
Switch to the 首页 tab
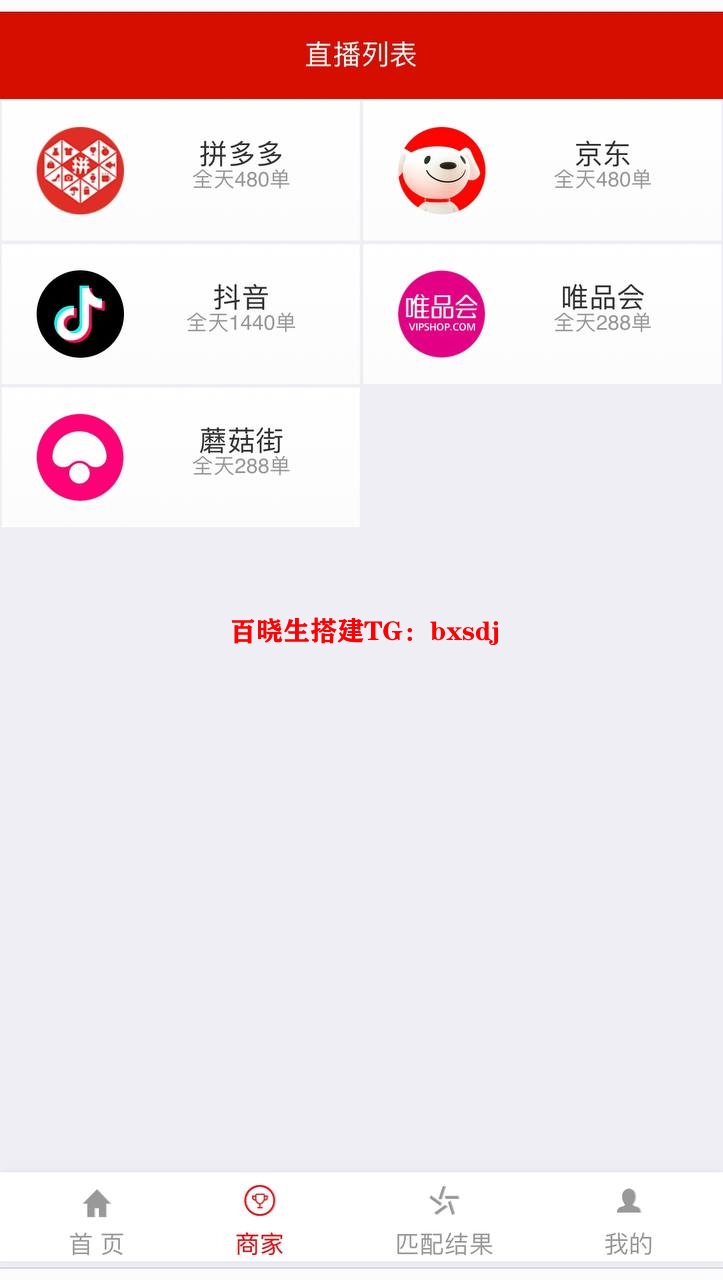pyautogui.click(x=96, y=1222)
